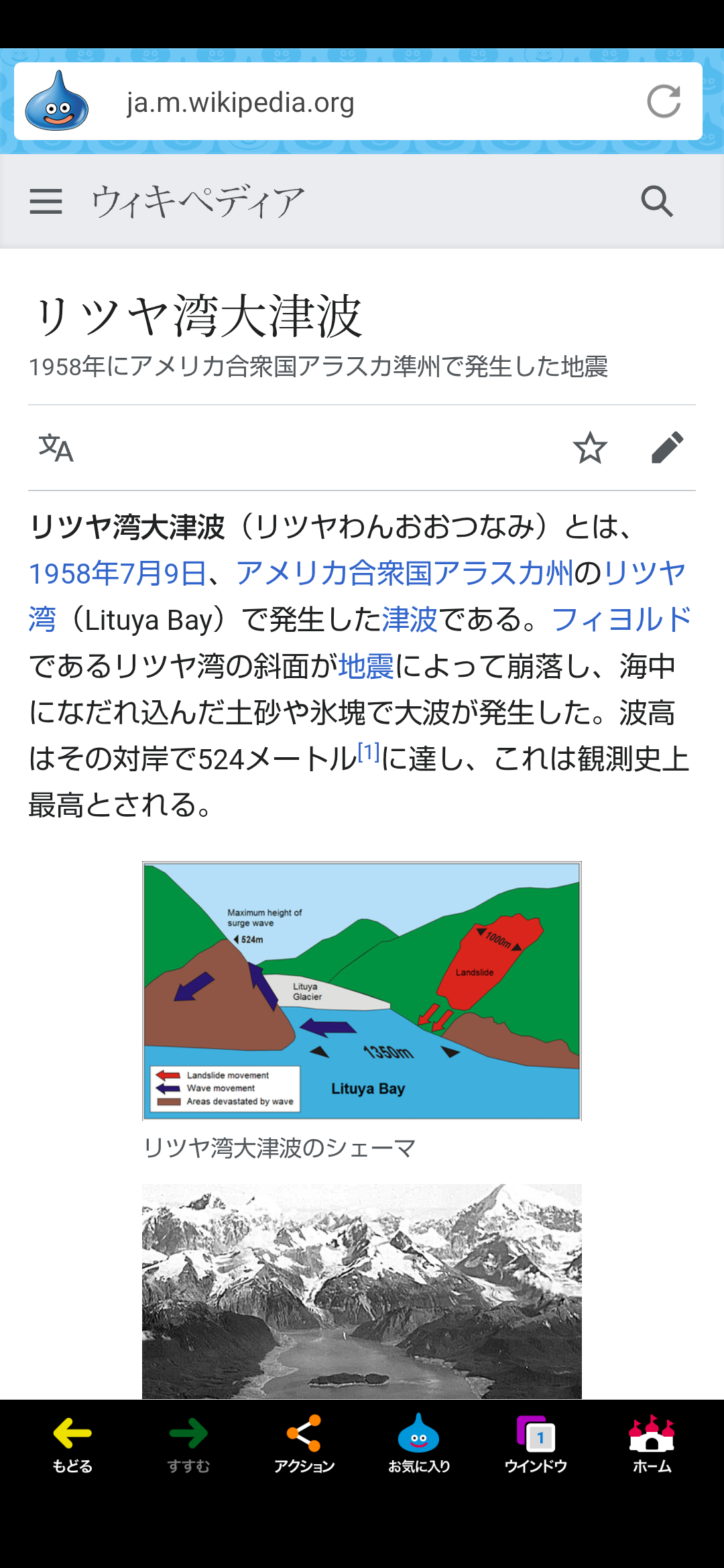Image resolution: width=724 pixels, height=1568 pixels.
Task: Open the article language selector
Action: click(x=56, y=448)
